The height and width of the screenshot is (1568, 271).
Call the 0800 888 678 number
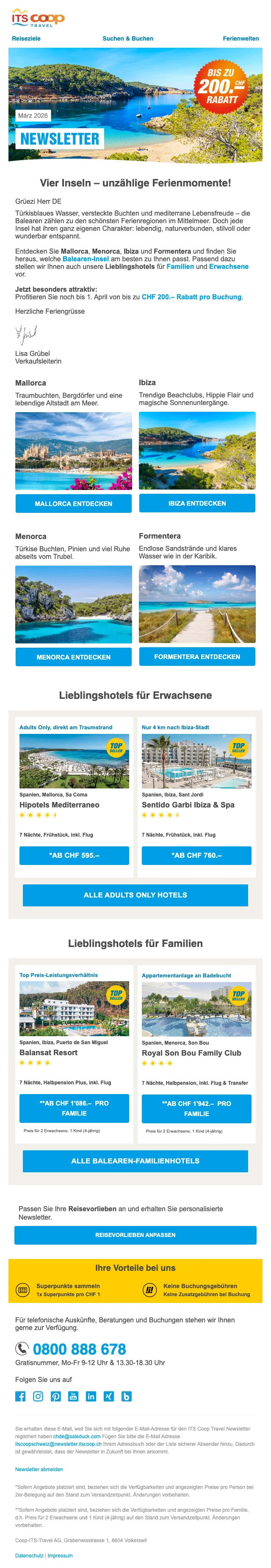(79, 1349)
